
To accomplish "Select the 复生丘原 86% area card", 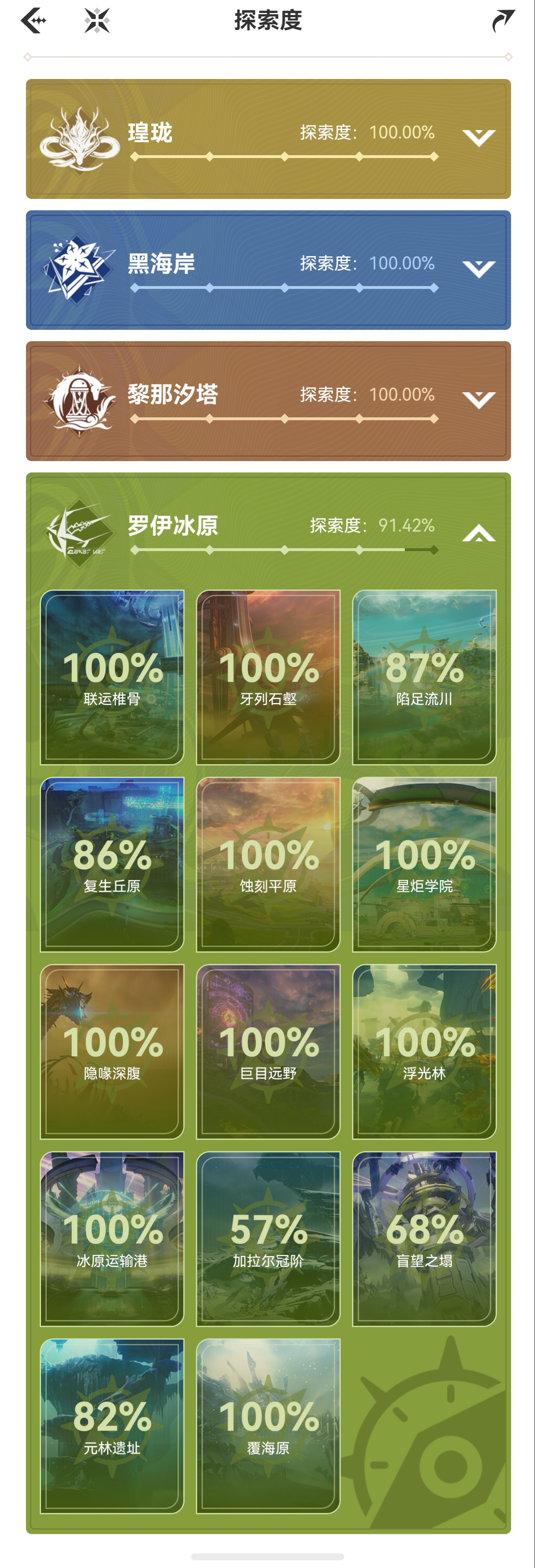I will click(x=112, y=864).
